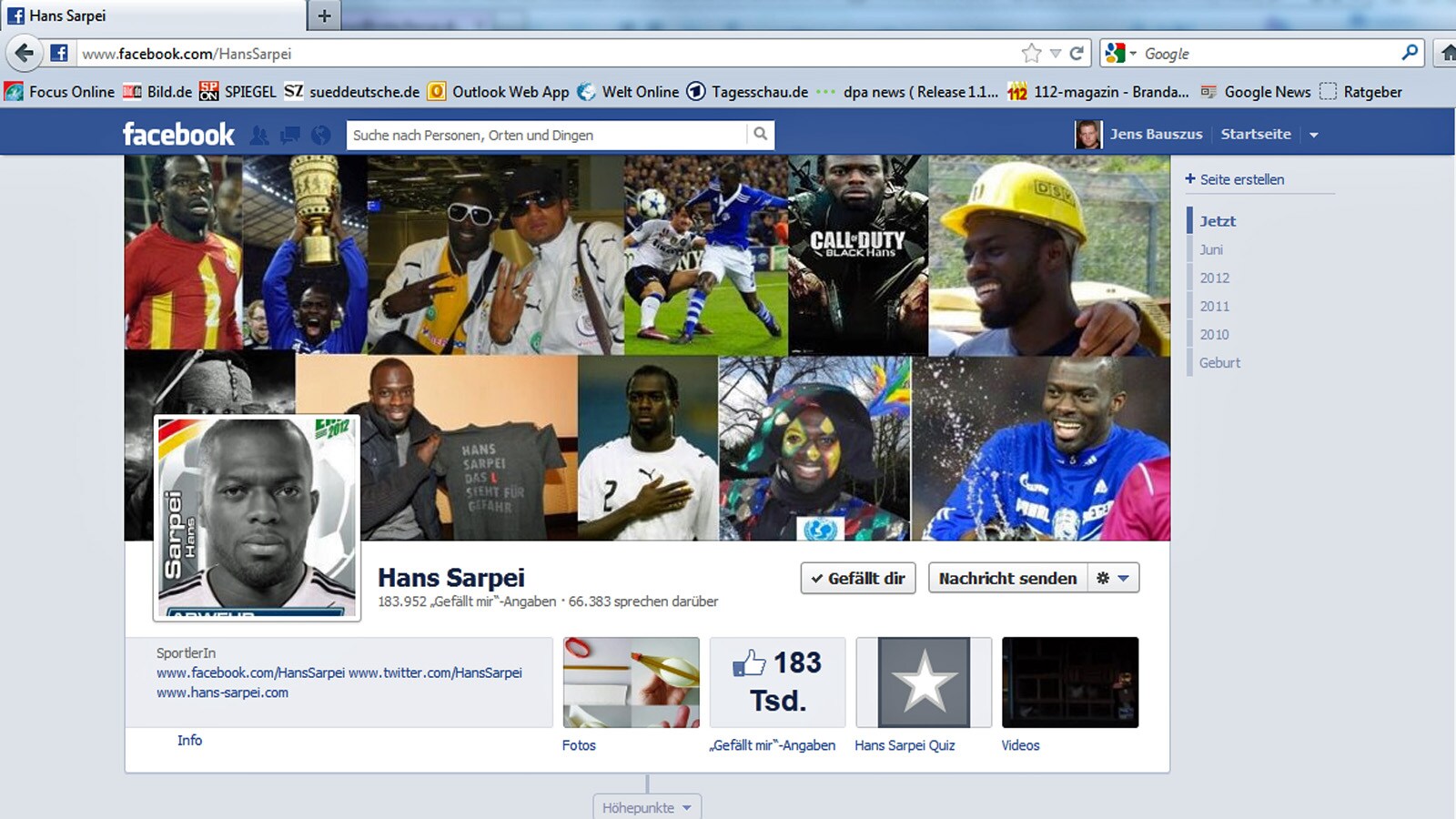Image resolution: width=1456 pixels, height=819 pixels.
Task: Open Hans Sarpei Quiz tile
Action: coord(924,682)
